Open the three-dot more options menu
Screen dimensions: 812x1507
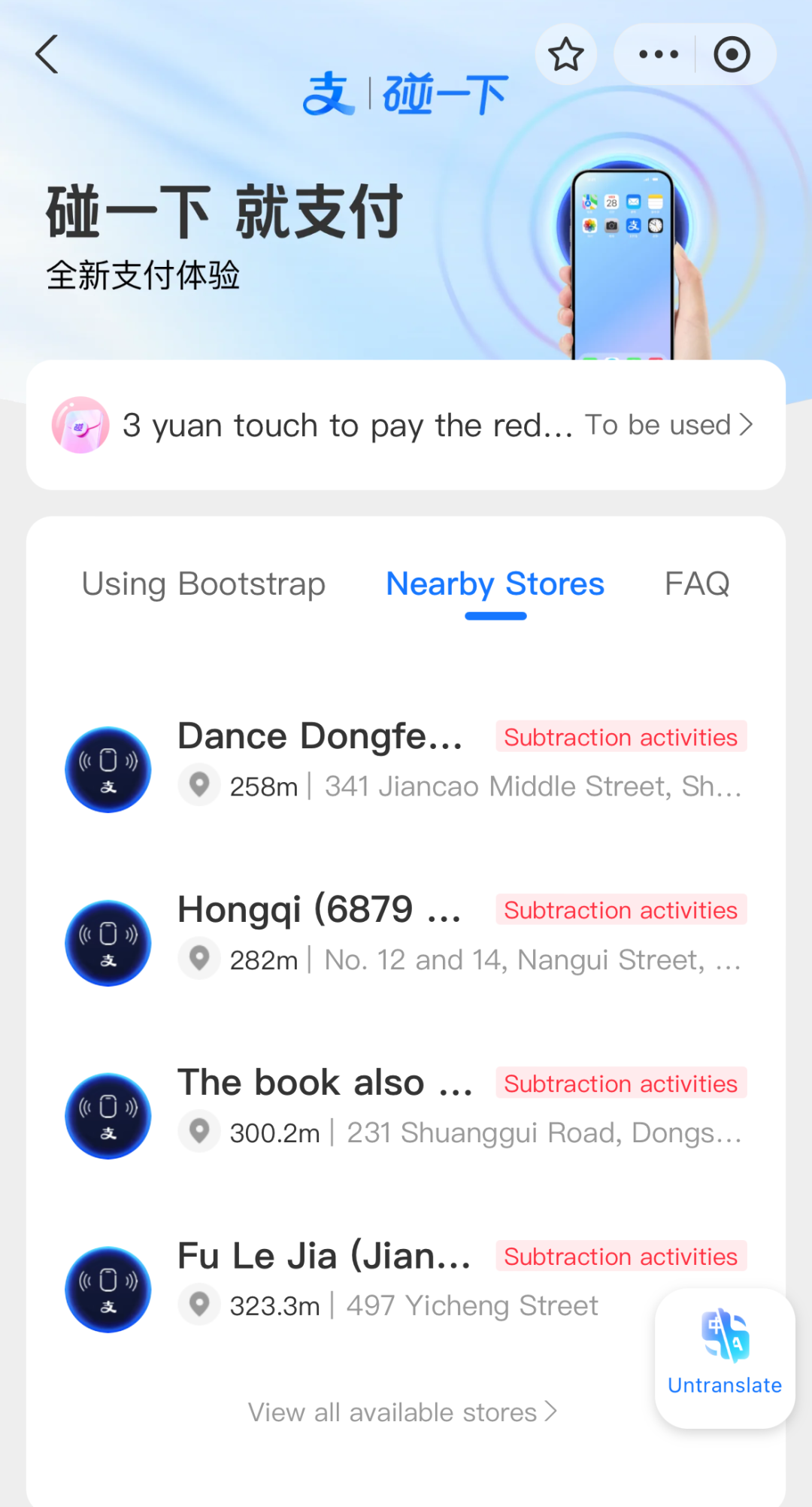pos(659,54)
